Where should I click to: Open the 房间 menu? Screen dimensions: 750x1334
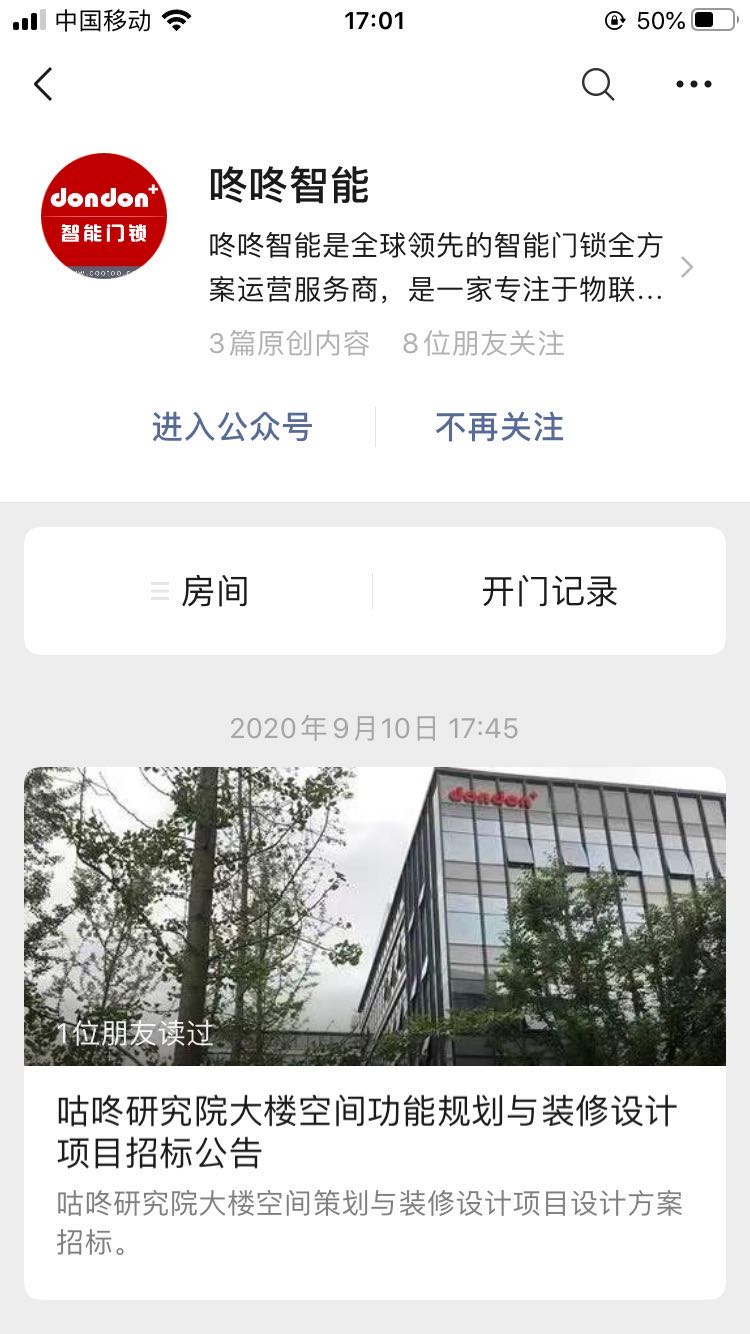[200, 591]
